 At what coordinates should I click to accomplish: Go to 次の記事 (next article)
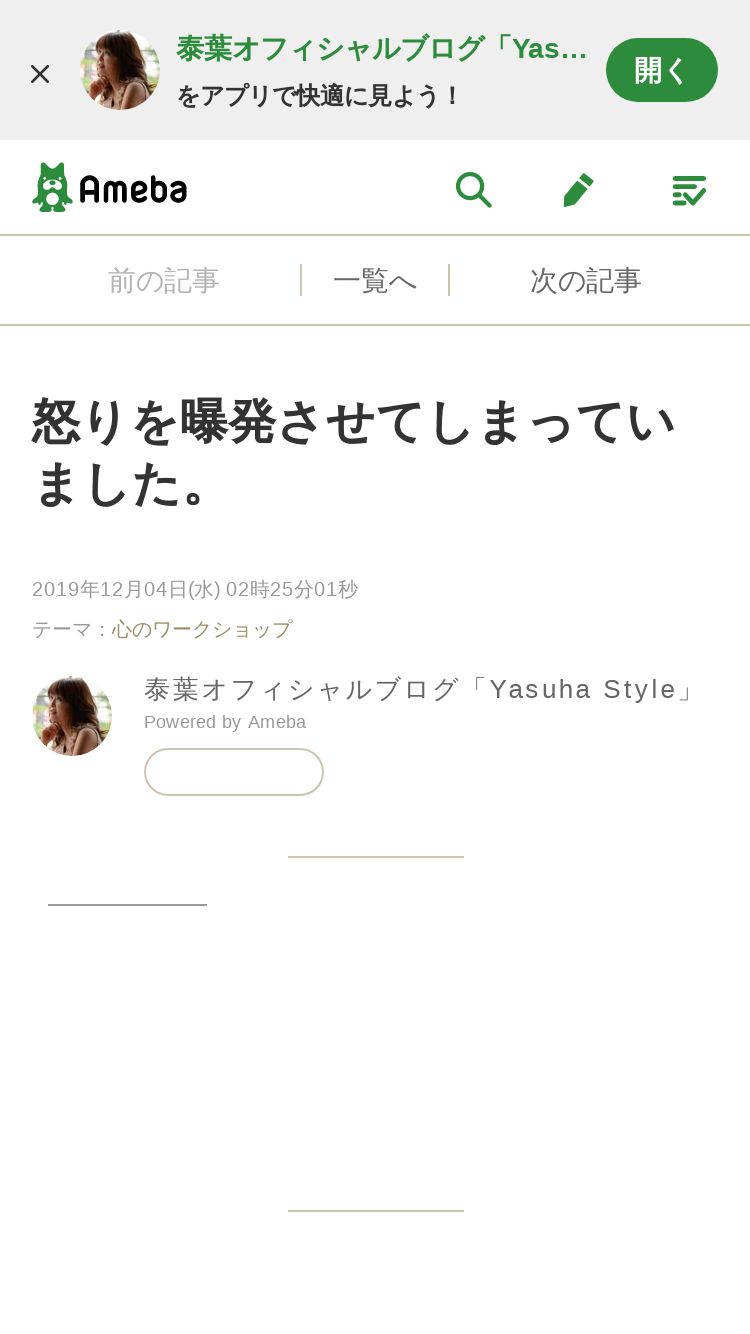pos(585,281)
